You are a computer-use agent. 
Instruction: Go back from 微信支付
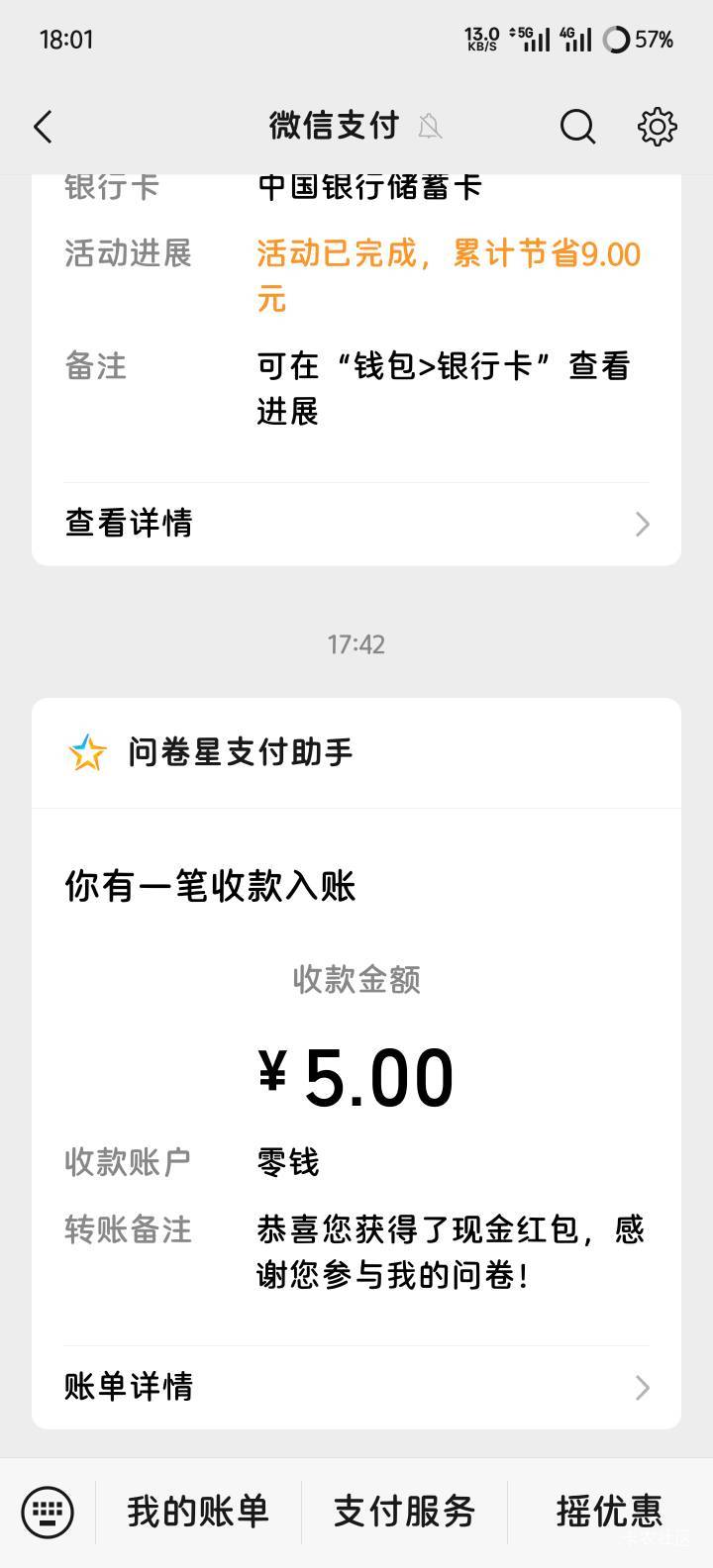click(x=44, y=127)
